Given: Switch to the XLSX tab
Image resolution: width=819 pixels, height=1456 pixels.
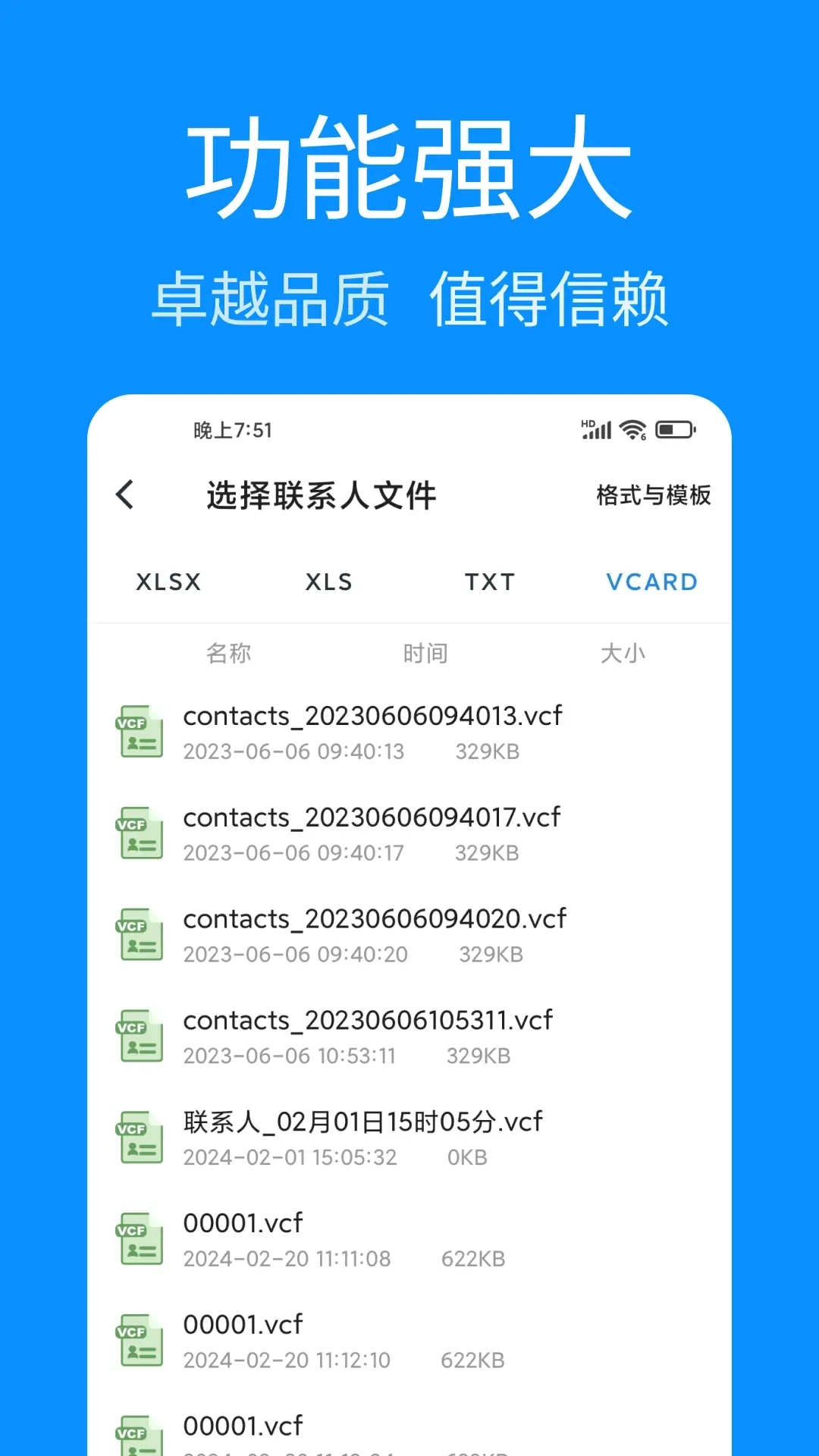Looking at the screenshot, I should tap(168, 582).
